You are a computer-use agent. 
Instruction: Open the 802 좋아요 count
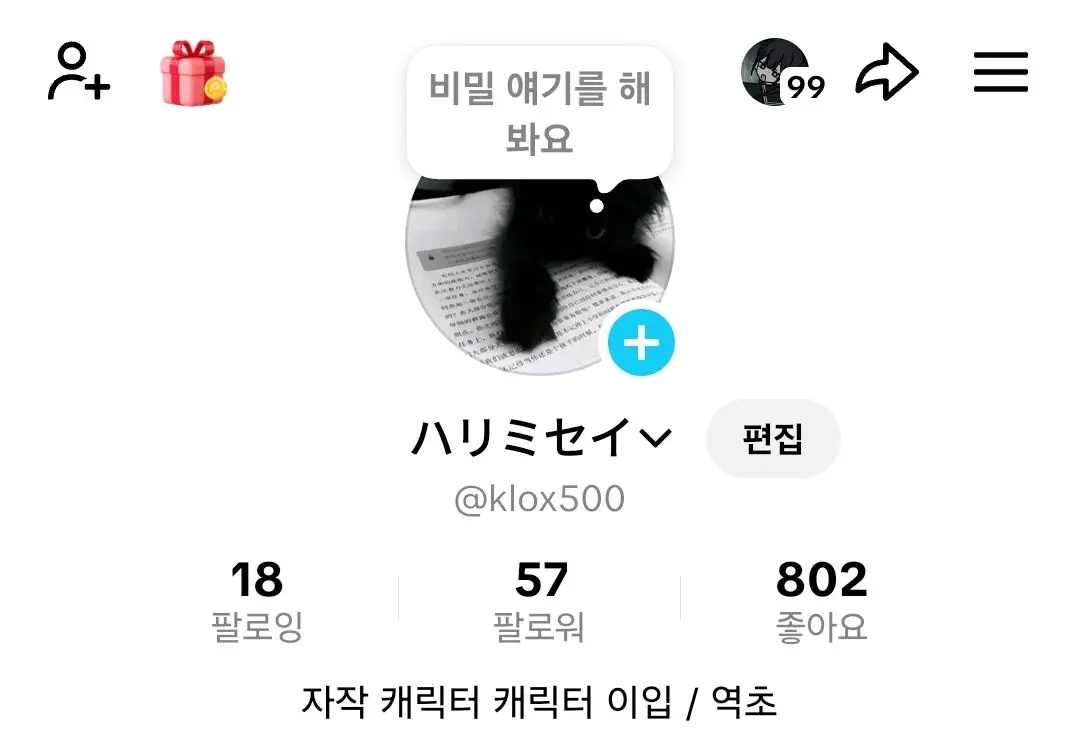pos(821,601)
